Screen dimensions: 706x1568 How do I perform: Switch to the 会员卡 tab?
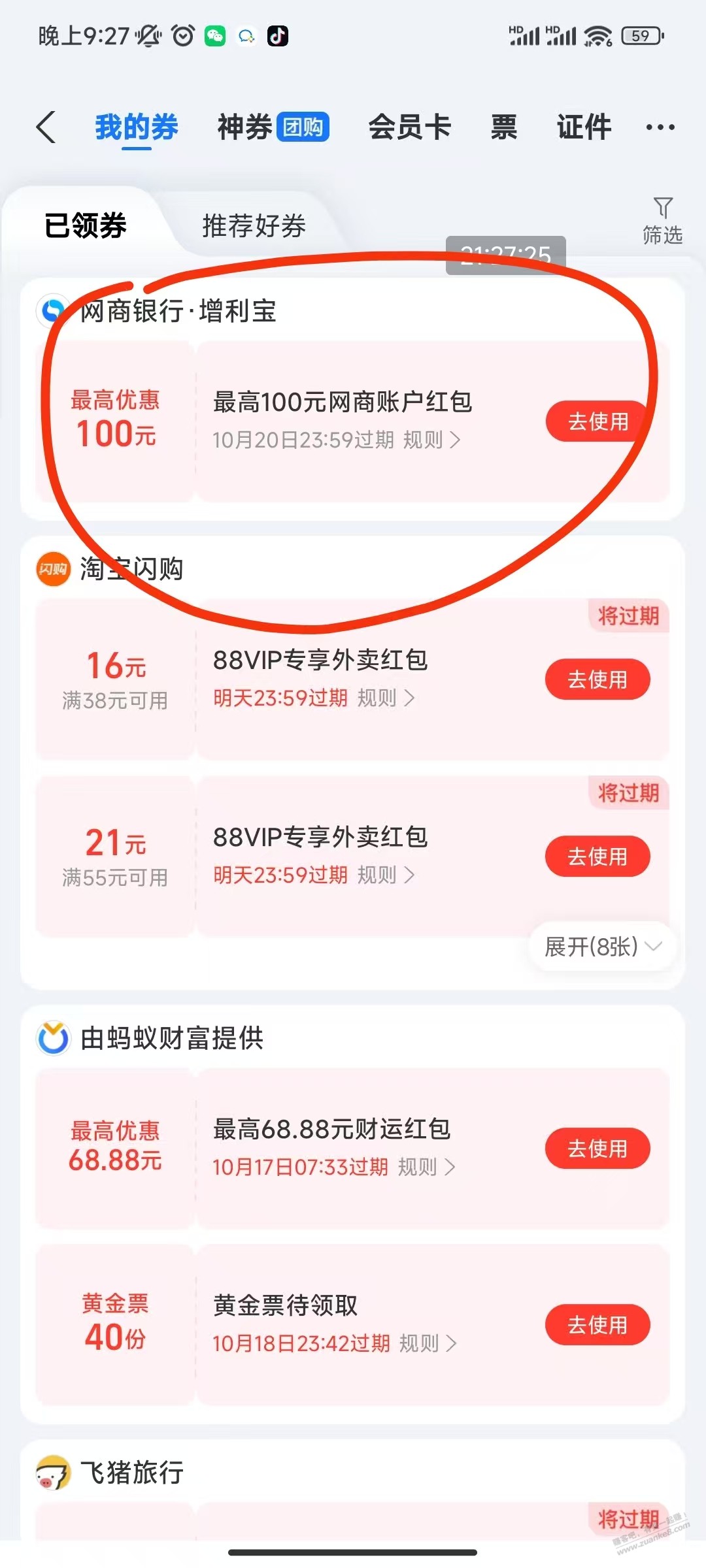[x=409, y=127]
